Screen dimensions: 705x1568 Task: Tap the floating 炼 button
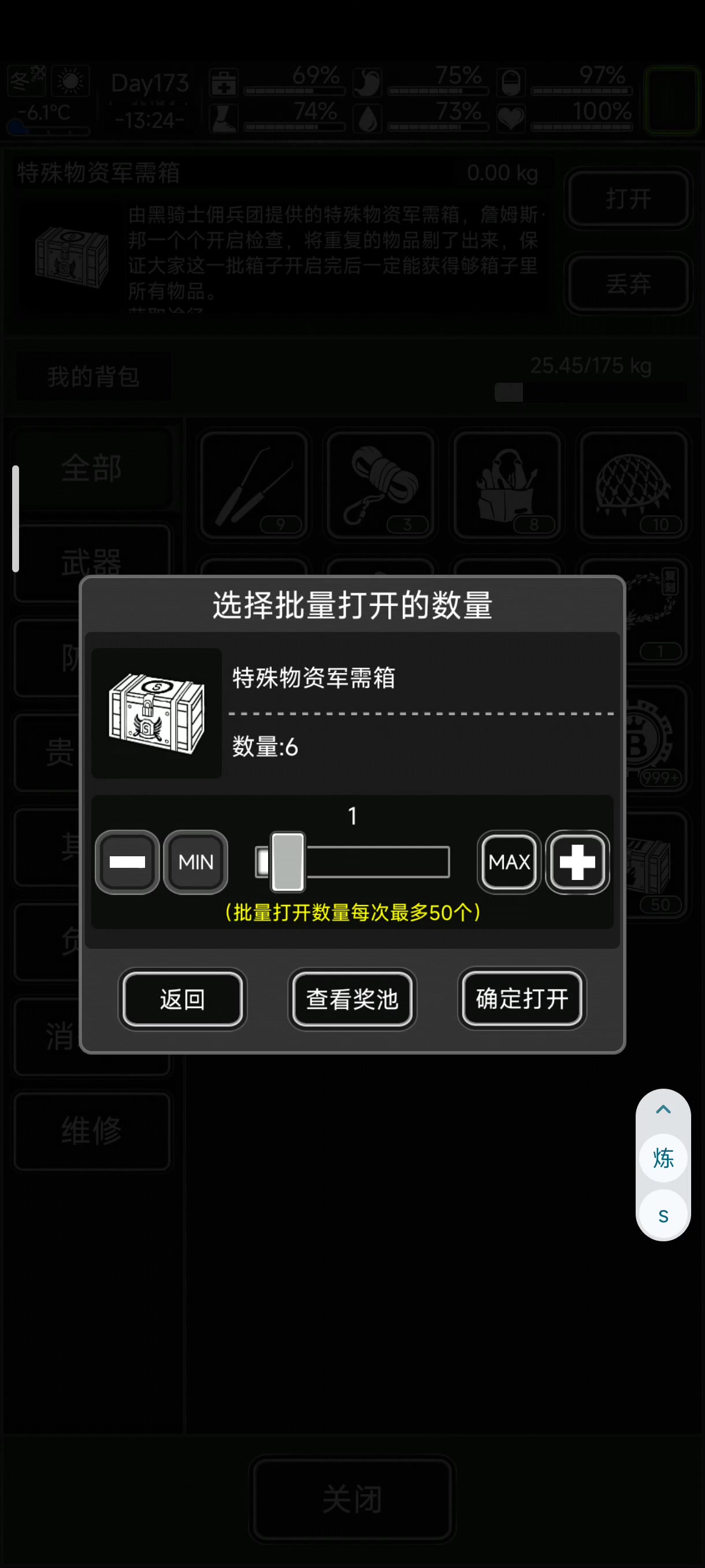[663, 1157]
